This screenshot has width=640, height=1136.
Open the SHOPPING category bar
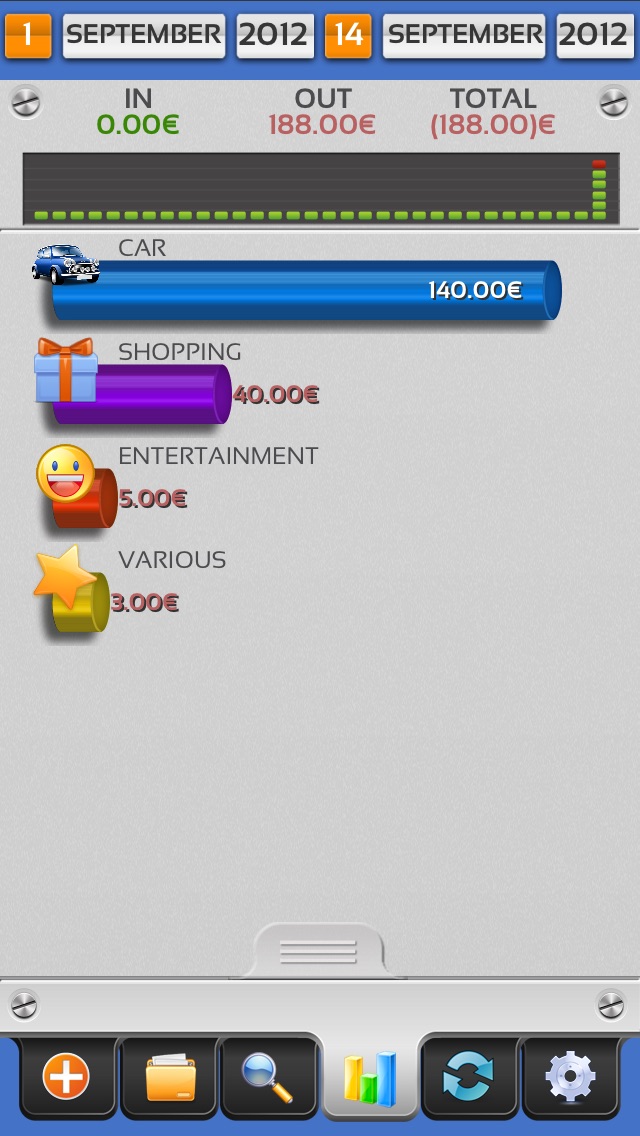click(x=141, y=394)
